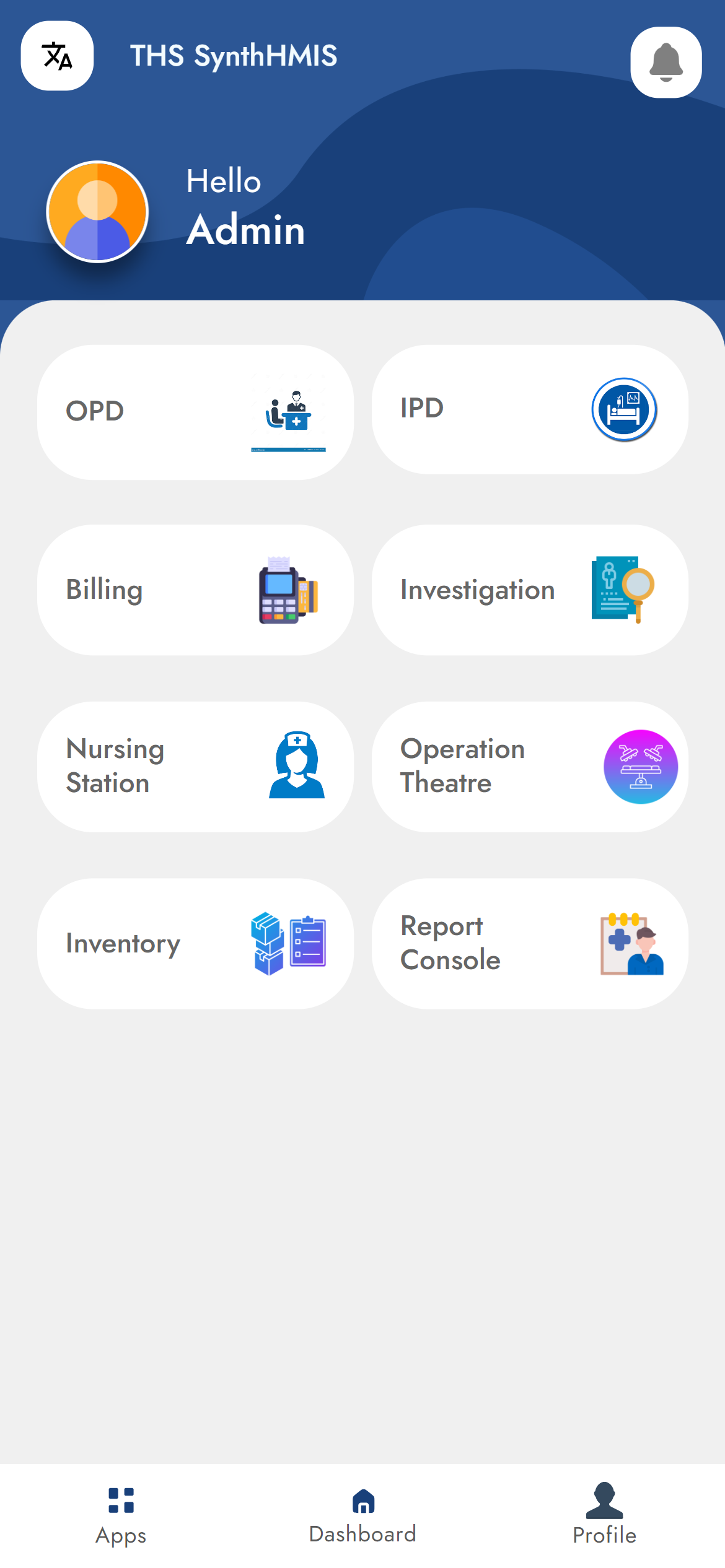Open the notifications bell
This screenshot has width=725, height=1568.
666,62
